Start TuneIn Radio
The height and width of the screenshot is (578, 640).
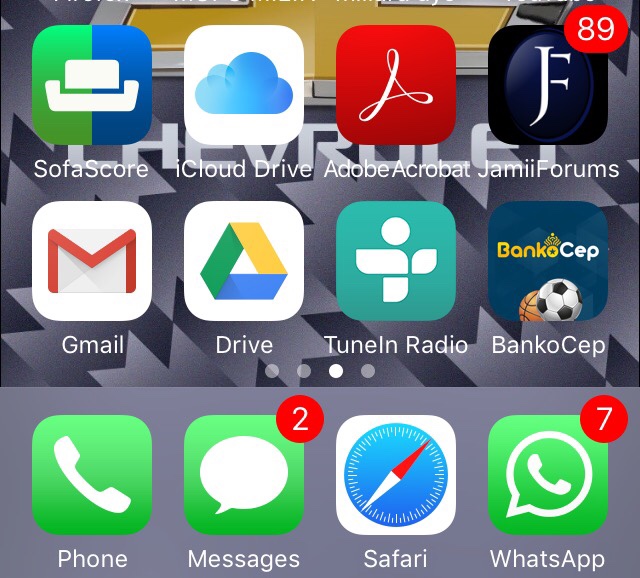pos(396,261)
